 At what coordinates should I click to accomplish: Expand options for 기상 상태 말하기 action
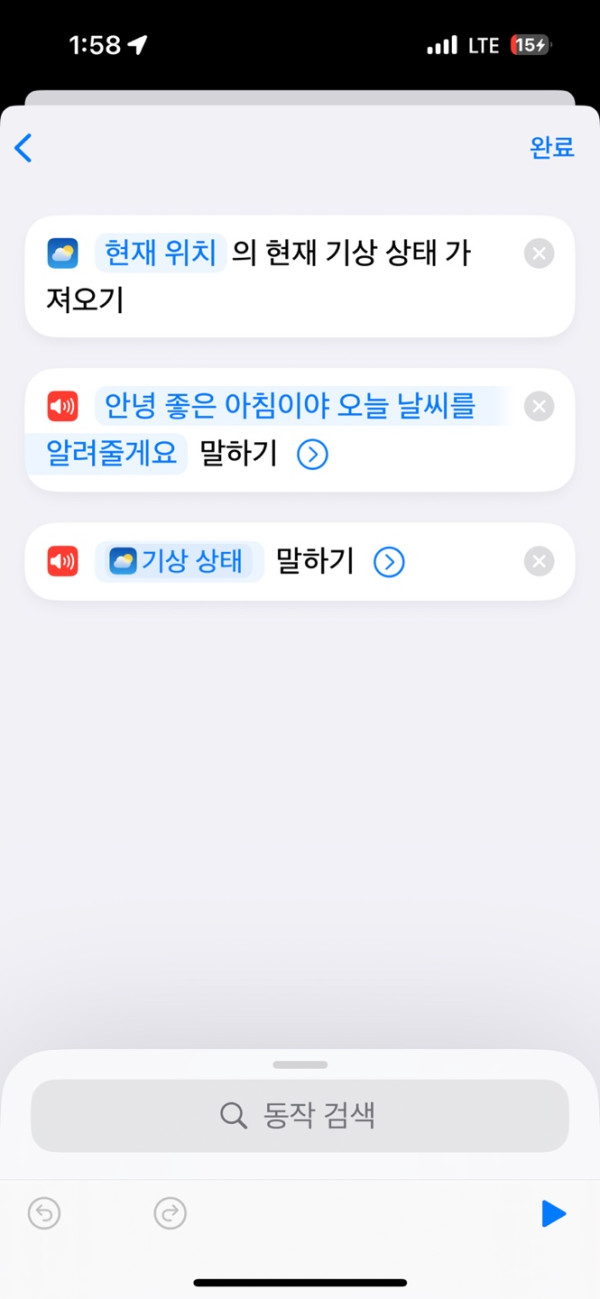[389, 562]
